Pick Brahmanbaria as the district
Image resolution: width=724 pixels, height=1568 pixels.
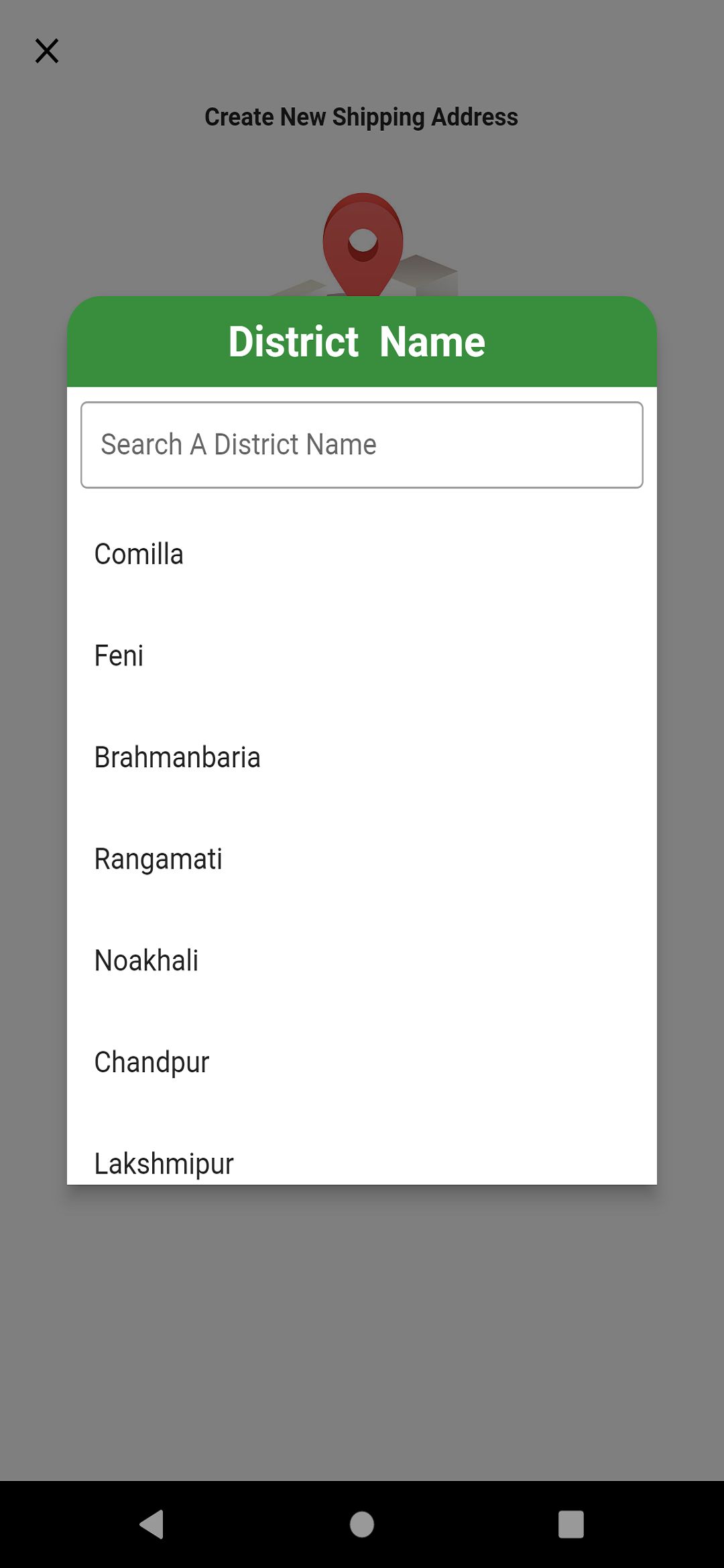(362, 758)
